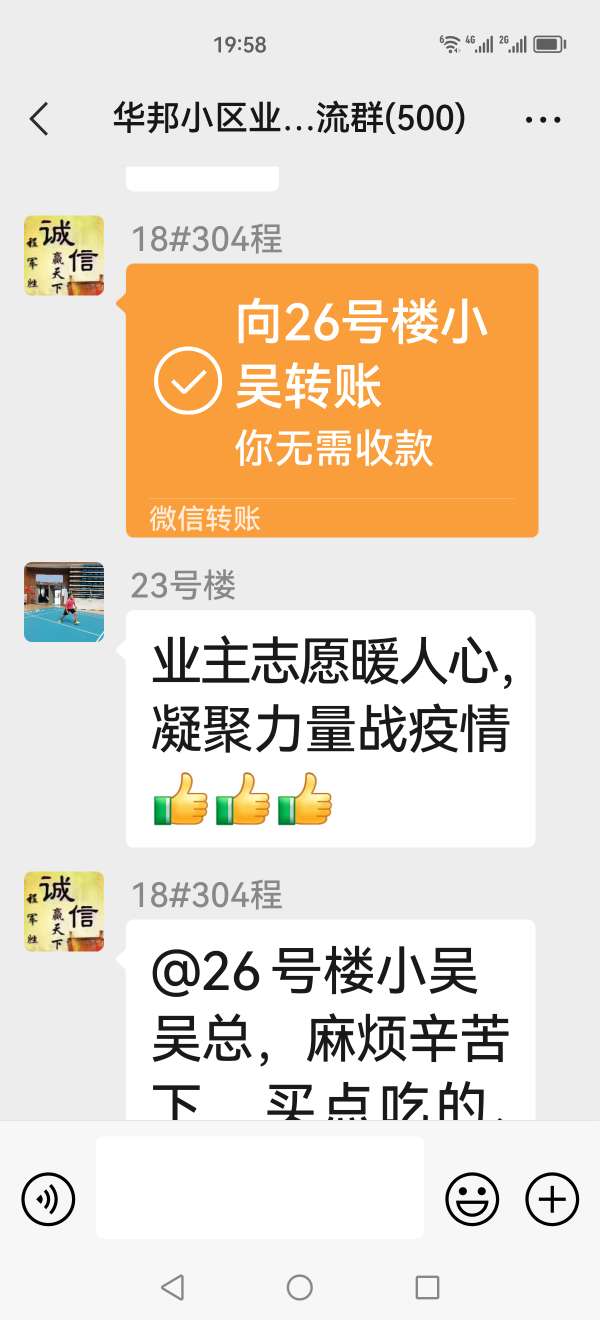Open the WeChat transfer to 26号楼小吴
This screenshot has width=600, height=1320.
332,400
